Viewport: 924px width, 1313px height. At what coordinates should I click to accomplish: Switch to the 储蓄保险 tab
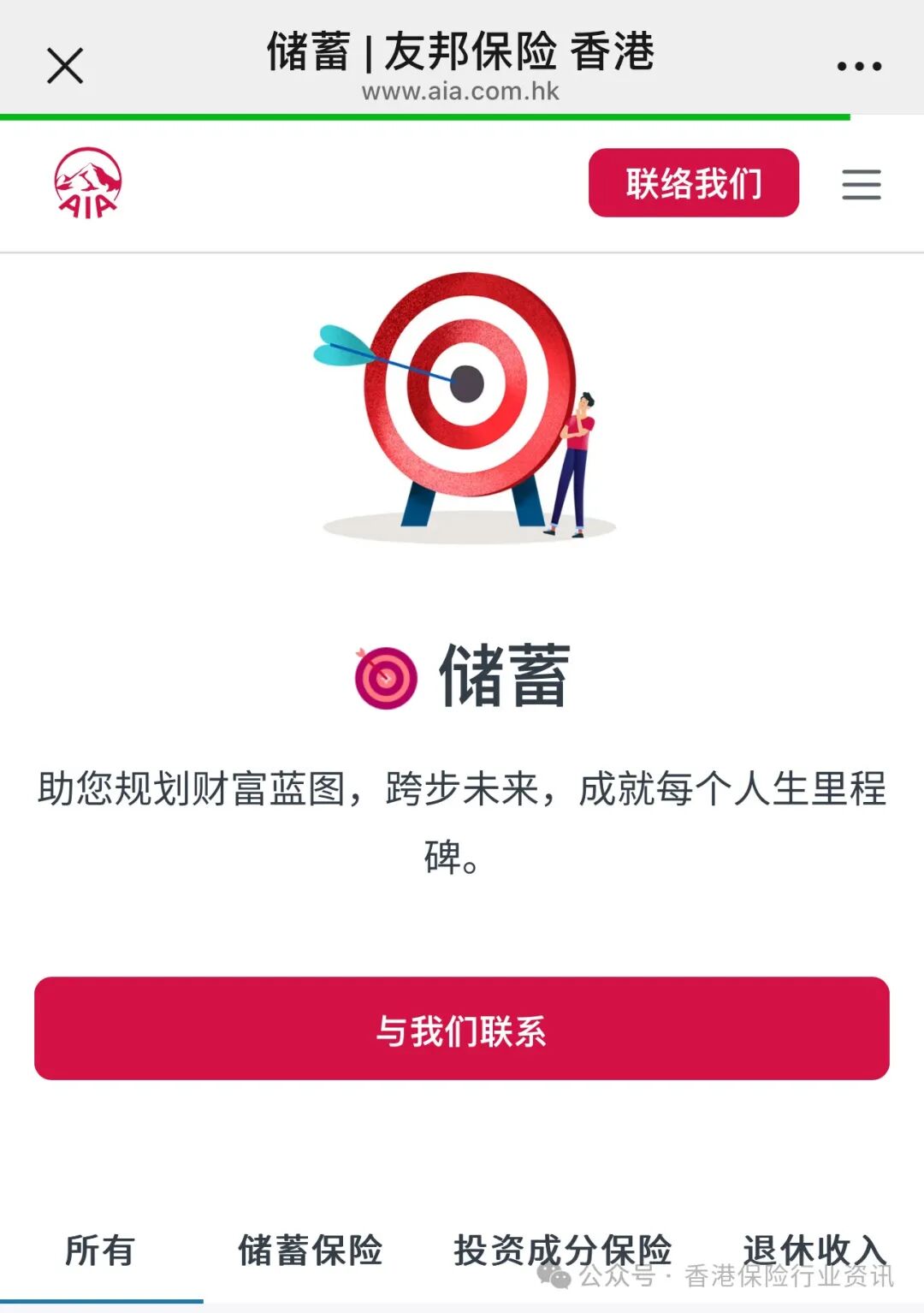tap(310, 1251)
